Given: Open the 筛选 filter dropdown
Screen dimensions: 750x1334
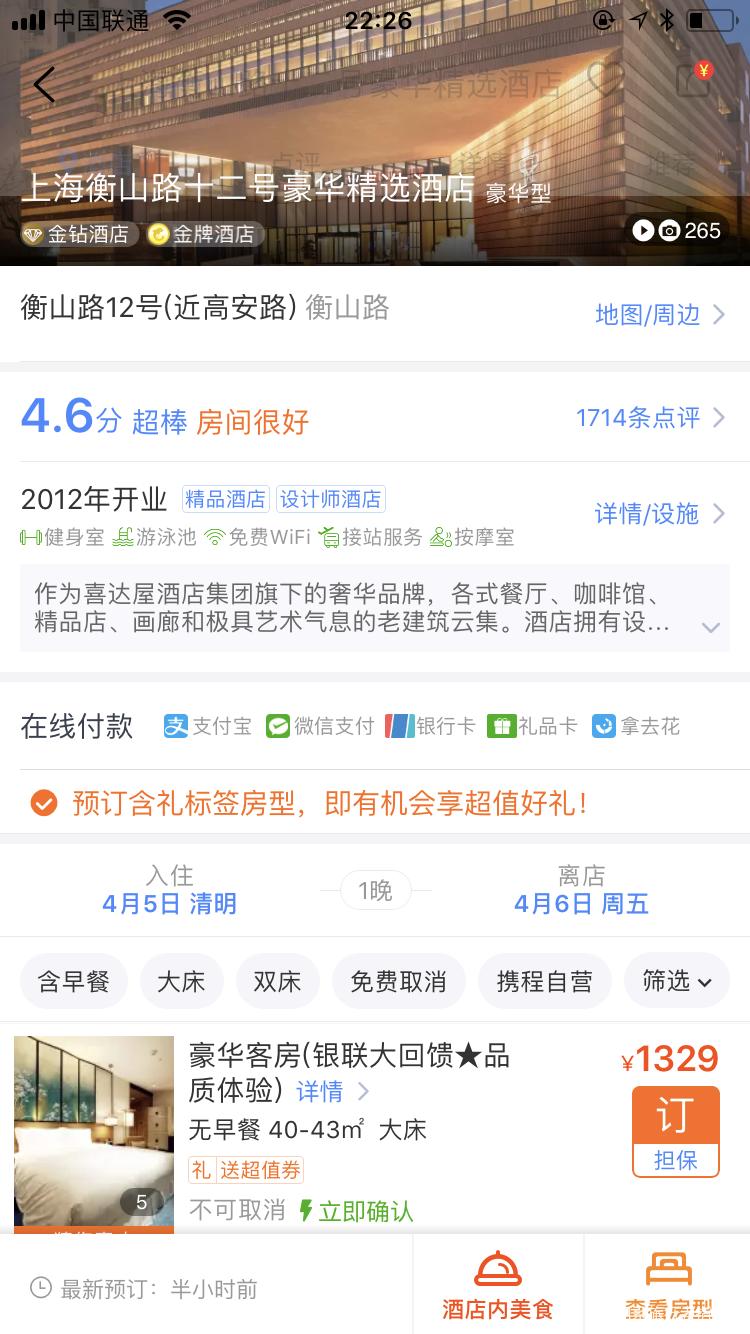Looking at the screenshot, I should pos(676,981).
